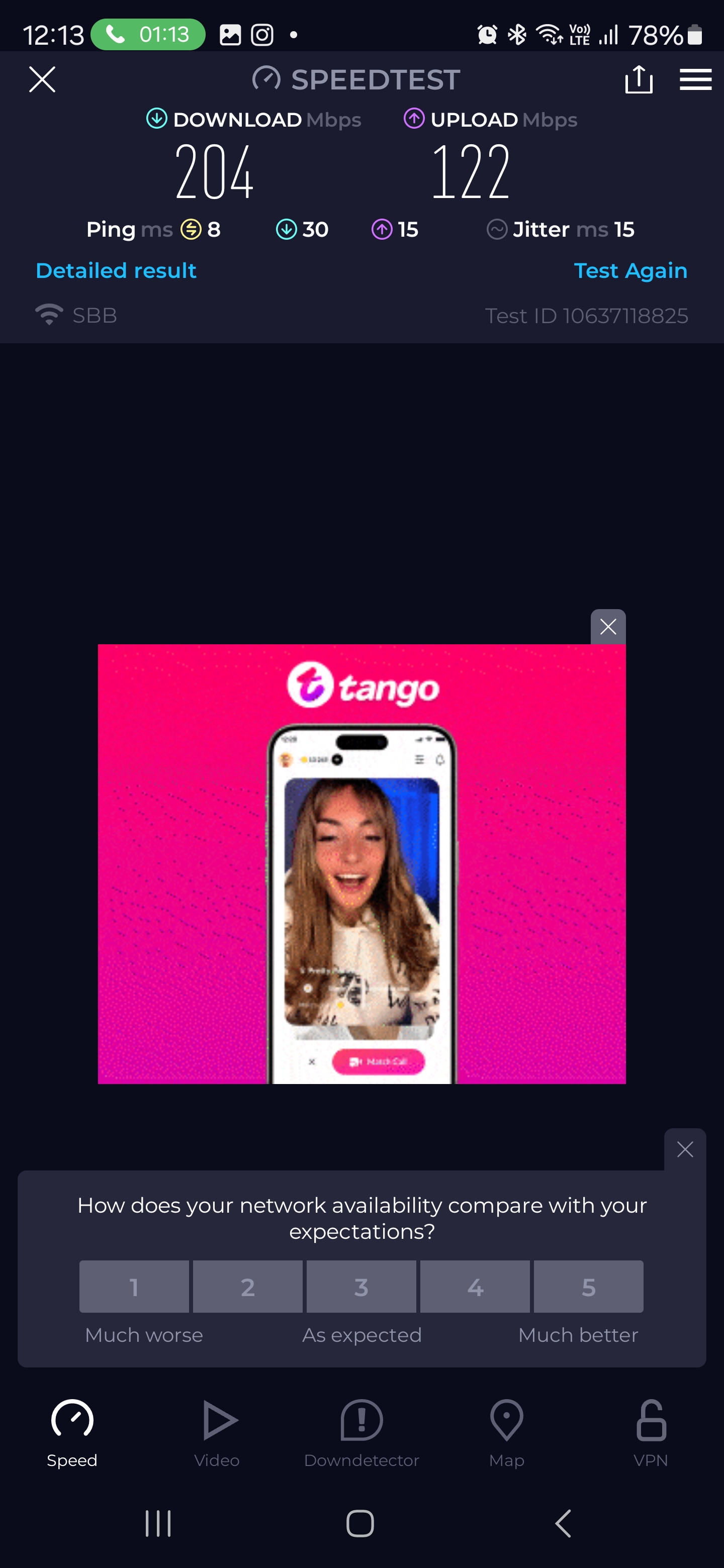Tap the green ongoing call chip

pyautogui.click(x=148, y=35)
